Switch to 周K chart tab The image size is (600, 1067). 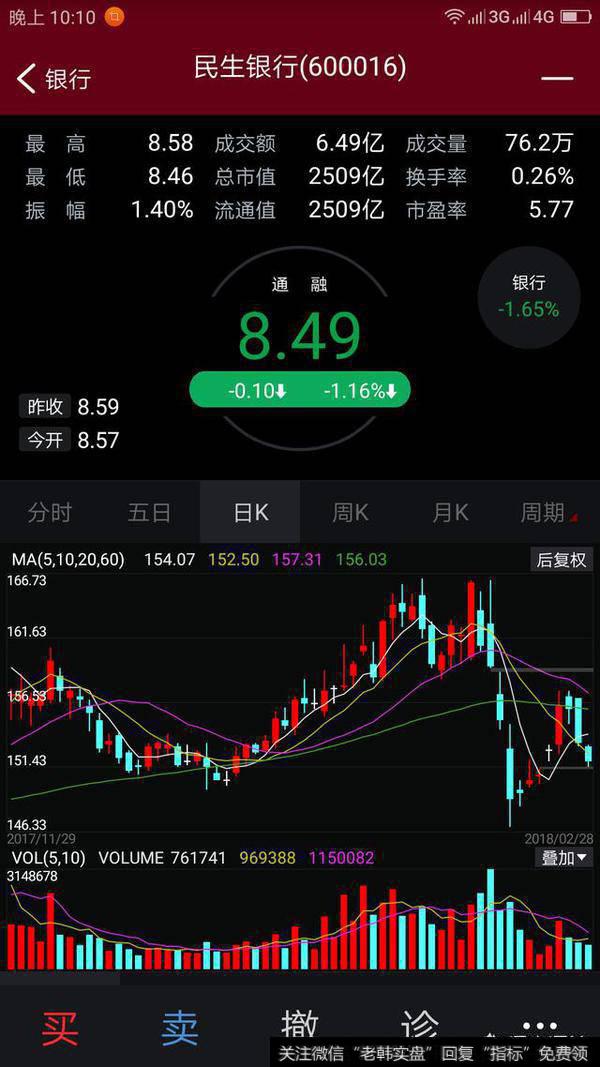click(x=350, y=513)
